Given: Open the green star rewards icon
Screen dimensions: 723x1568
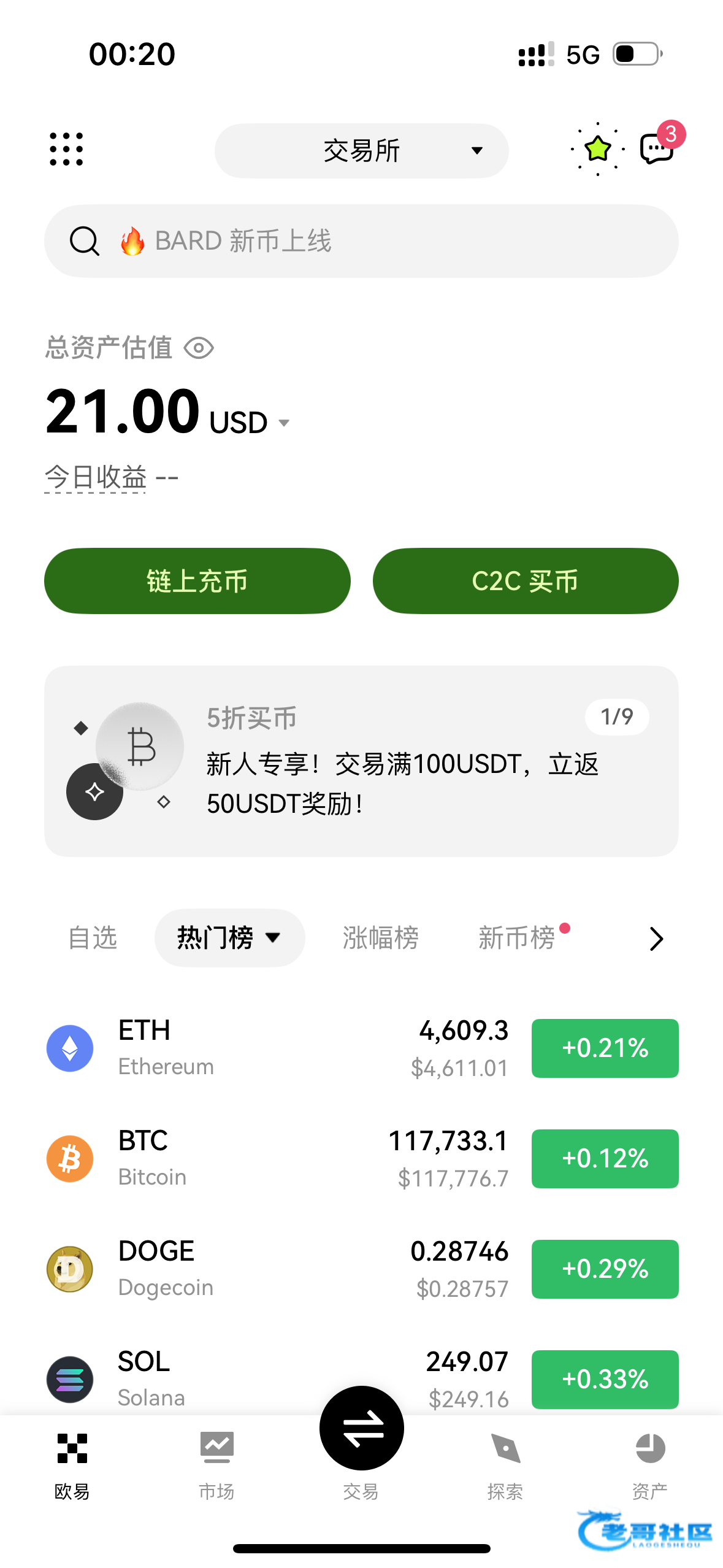Looking at the screenshot, I should pos(597,149).
